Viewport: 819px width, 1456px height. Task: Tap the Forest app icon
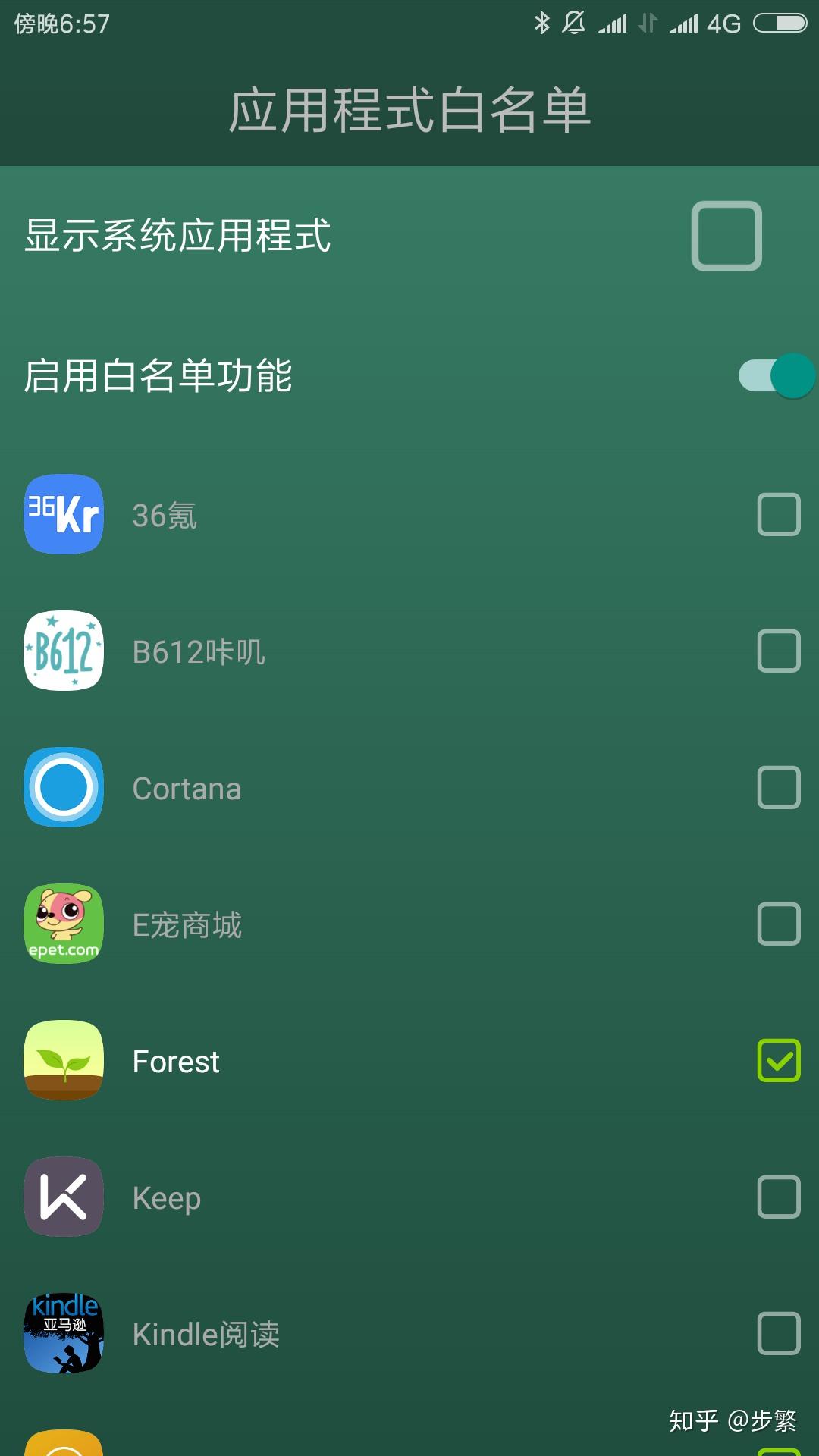point(64,1061)
